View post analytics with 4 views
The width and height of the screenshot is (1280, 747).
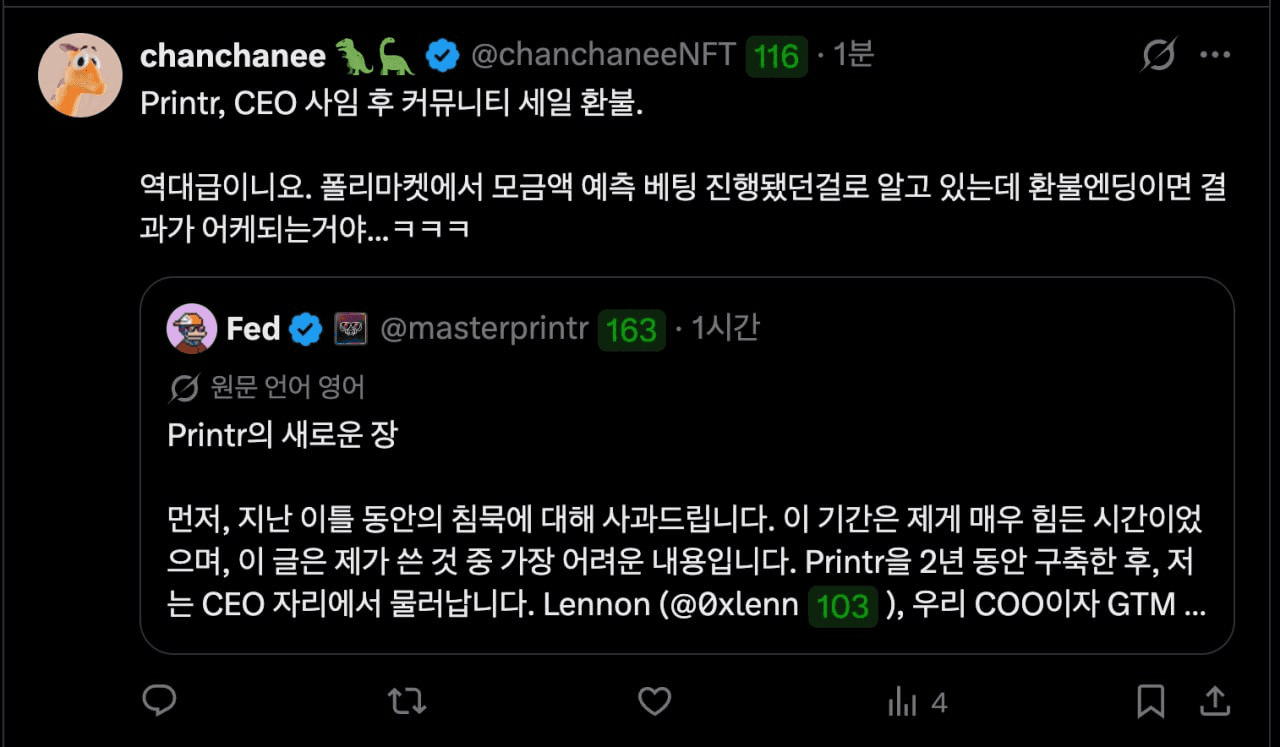pyautogui.click(x=916, y=703)
